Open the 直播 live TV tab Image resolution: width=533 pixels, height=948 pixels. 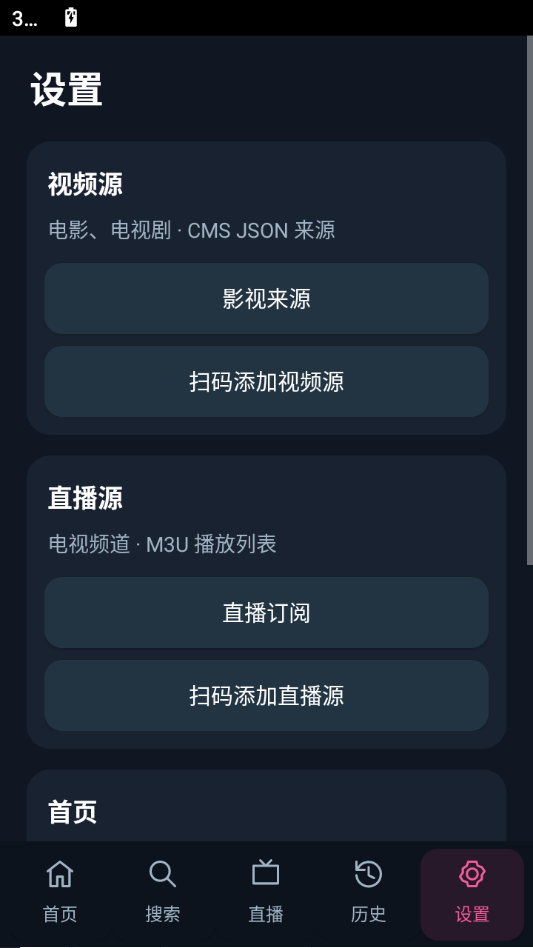coord(266,893)
